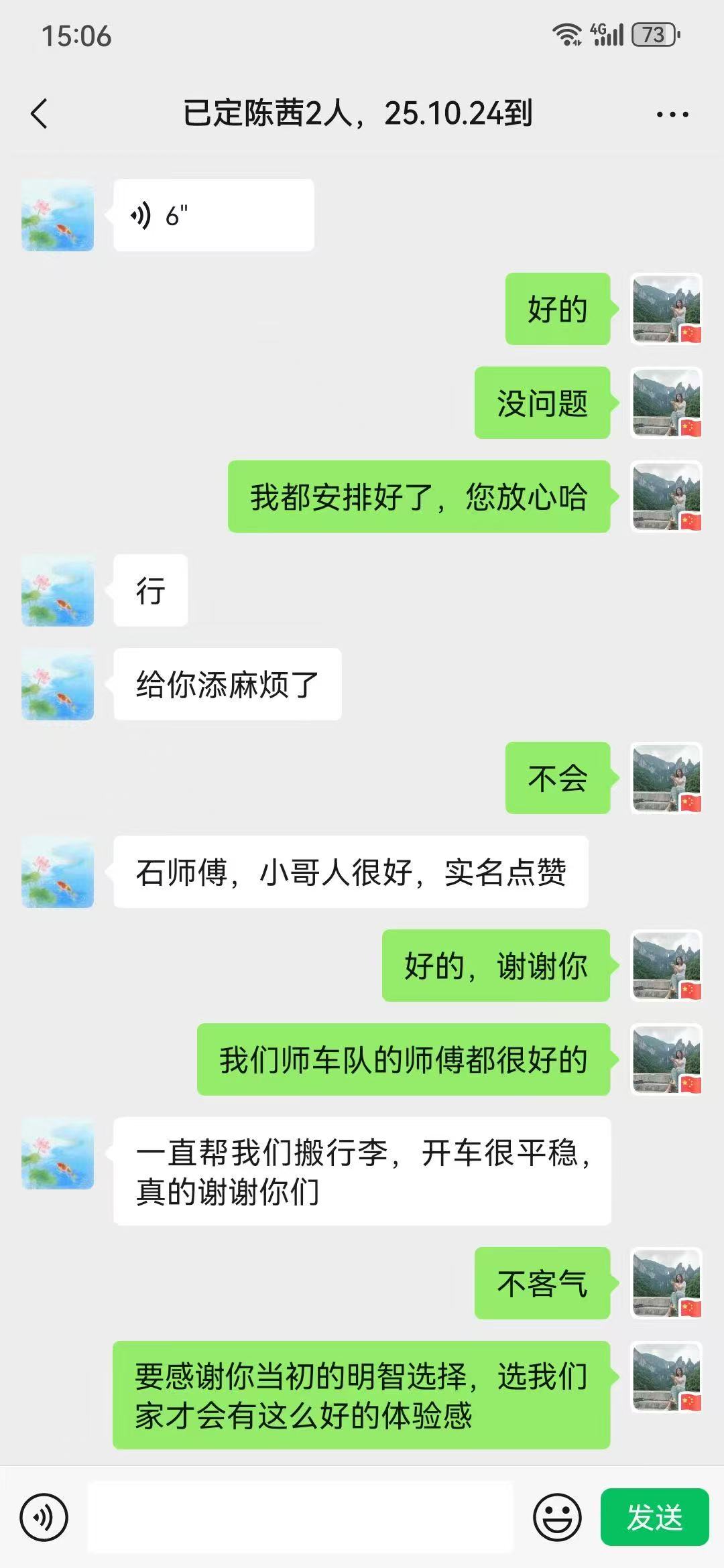724x1568 pixels.
Task: Tap the chat title 已定陈茜2人, 25.10.24到
Action: pyautogui.click(x=356, y=114)
